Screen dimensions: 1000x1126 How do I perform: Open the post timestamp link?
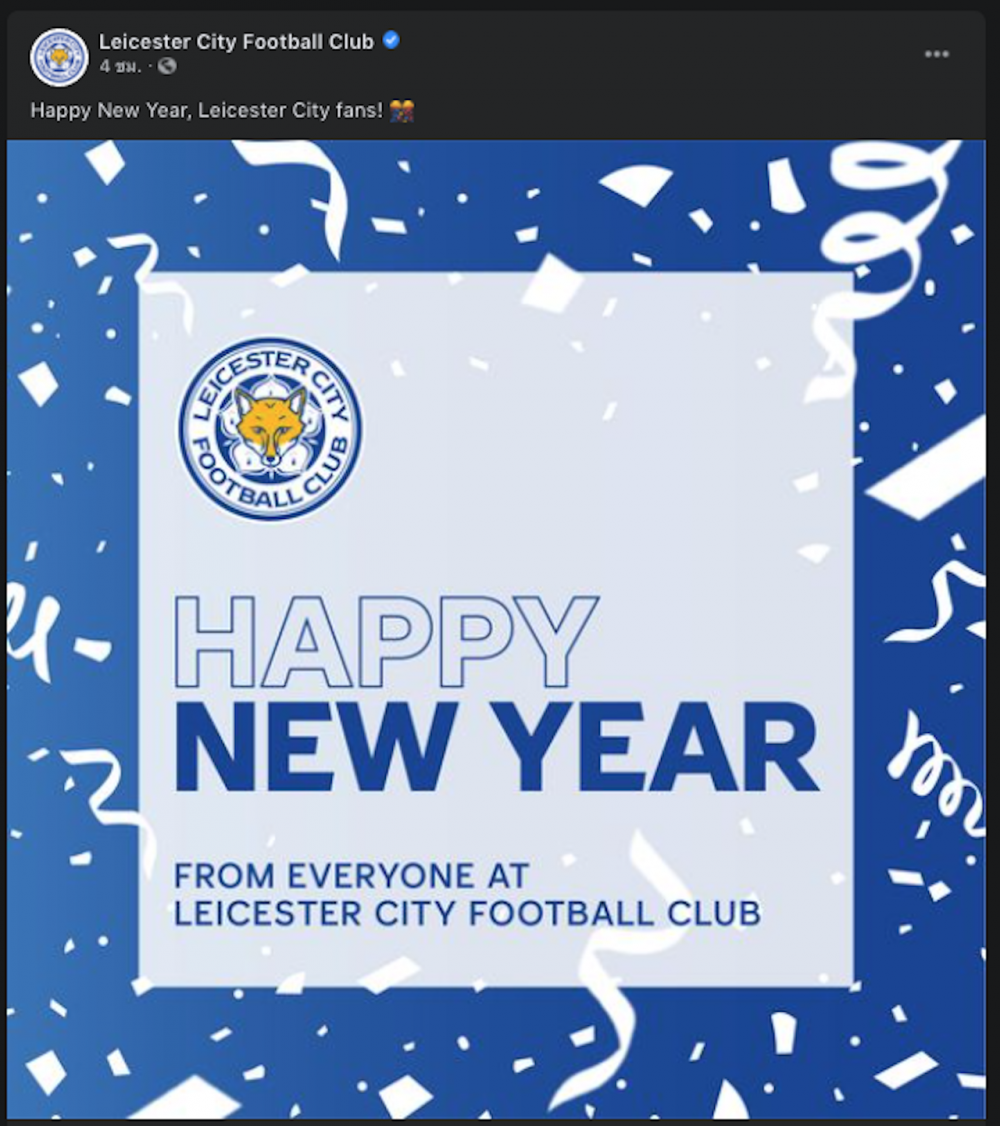[x=118, y=66]
